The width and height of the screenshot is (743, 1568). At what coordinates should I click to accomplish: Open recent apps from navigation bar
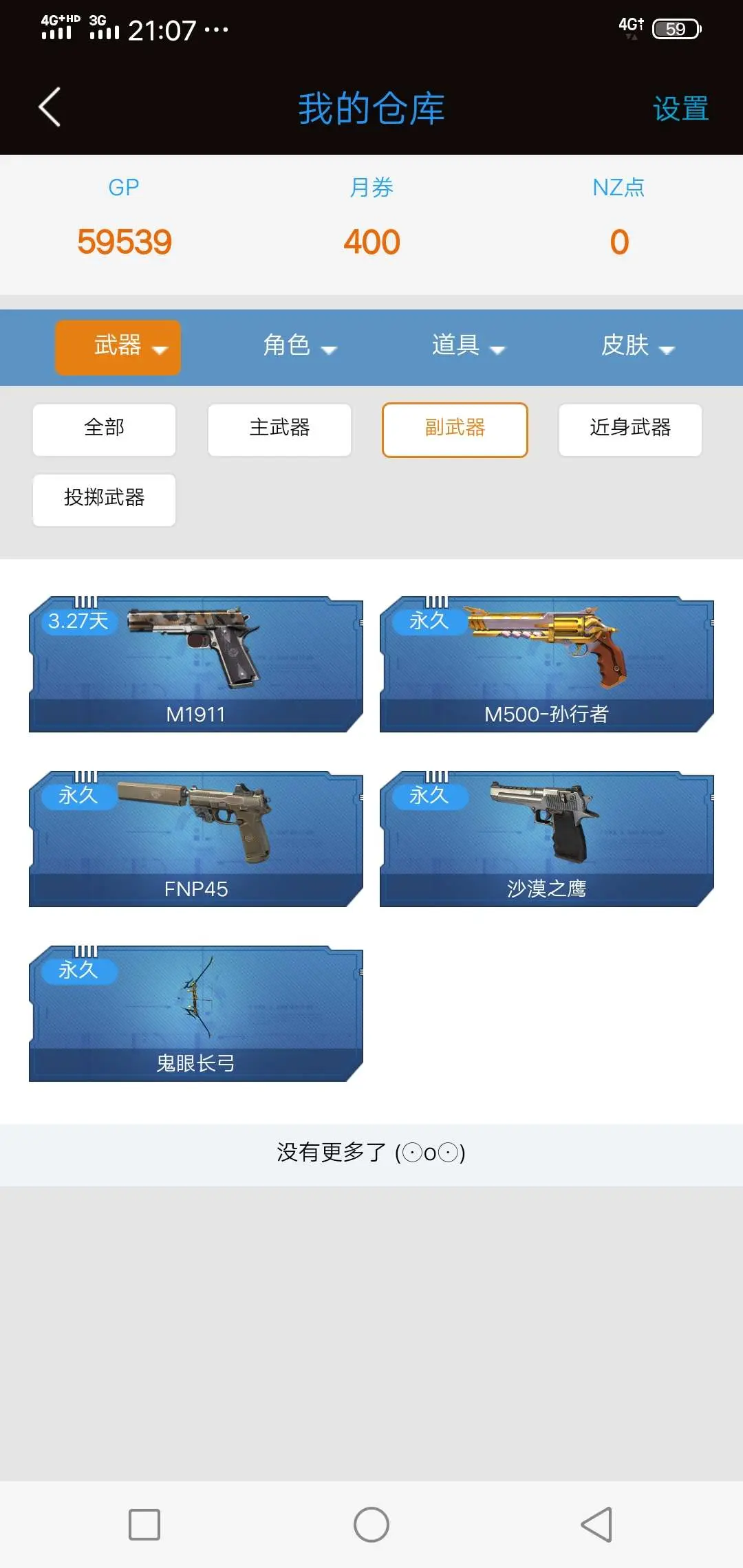pyautogui.click(x=144, y=1525)
